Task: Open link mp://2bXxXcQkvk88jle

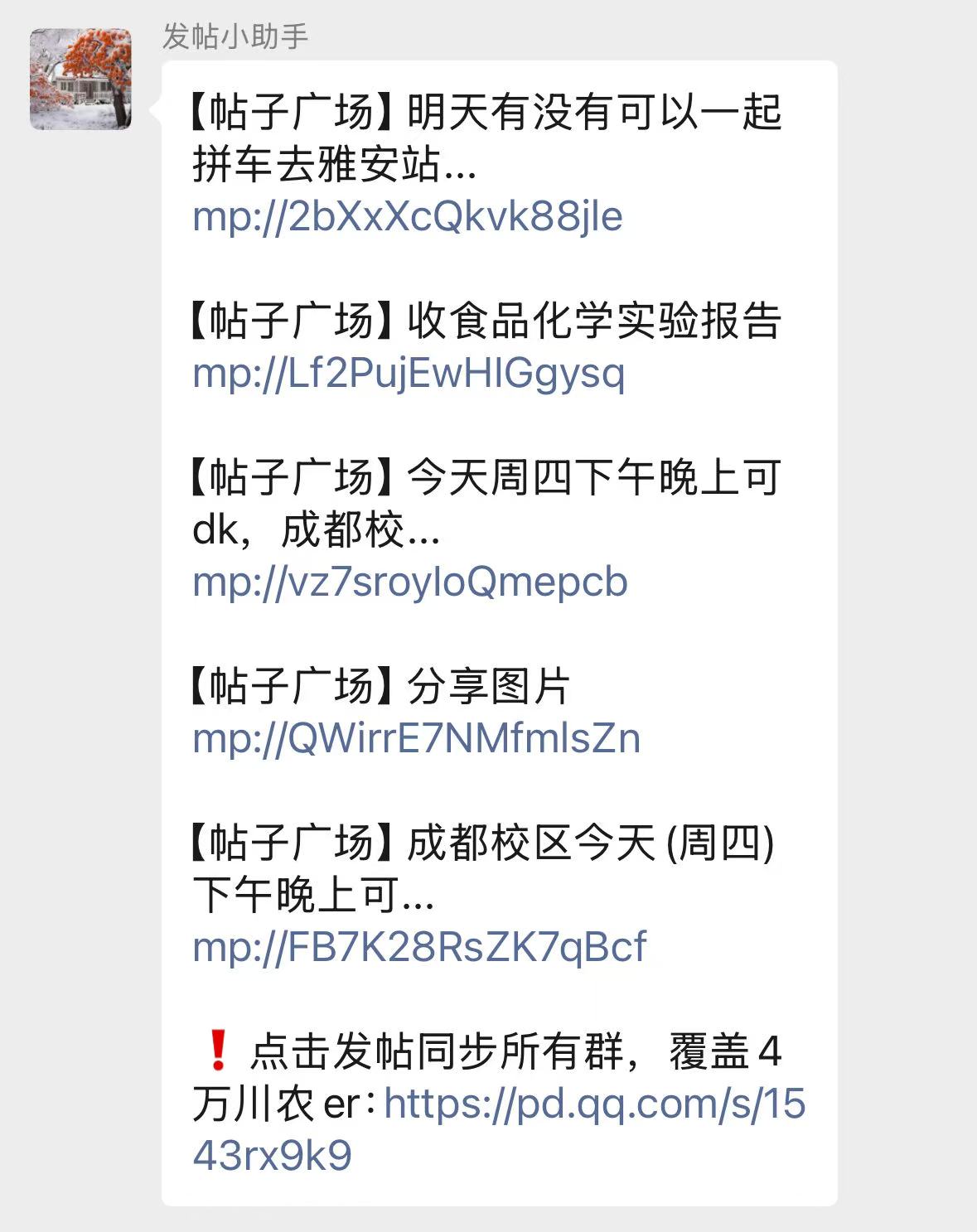Action: [x=410, y=218]
